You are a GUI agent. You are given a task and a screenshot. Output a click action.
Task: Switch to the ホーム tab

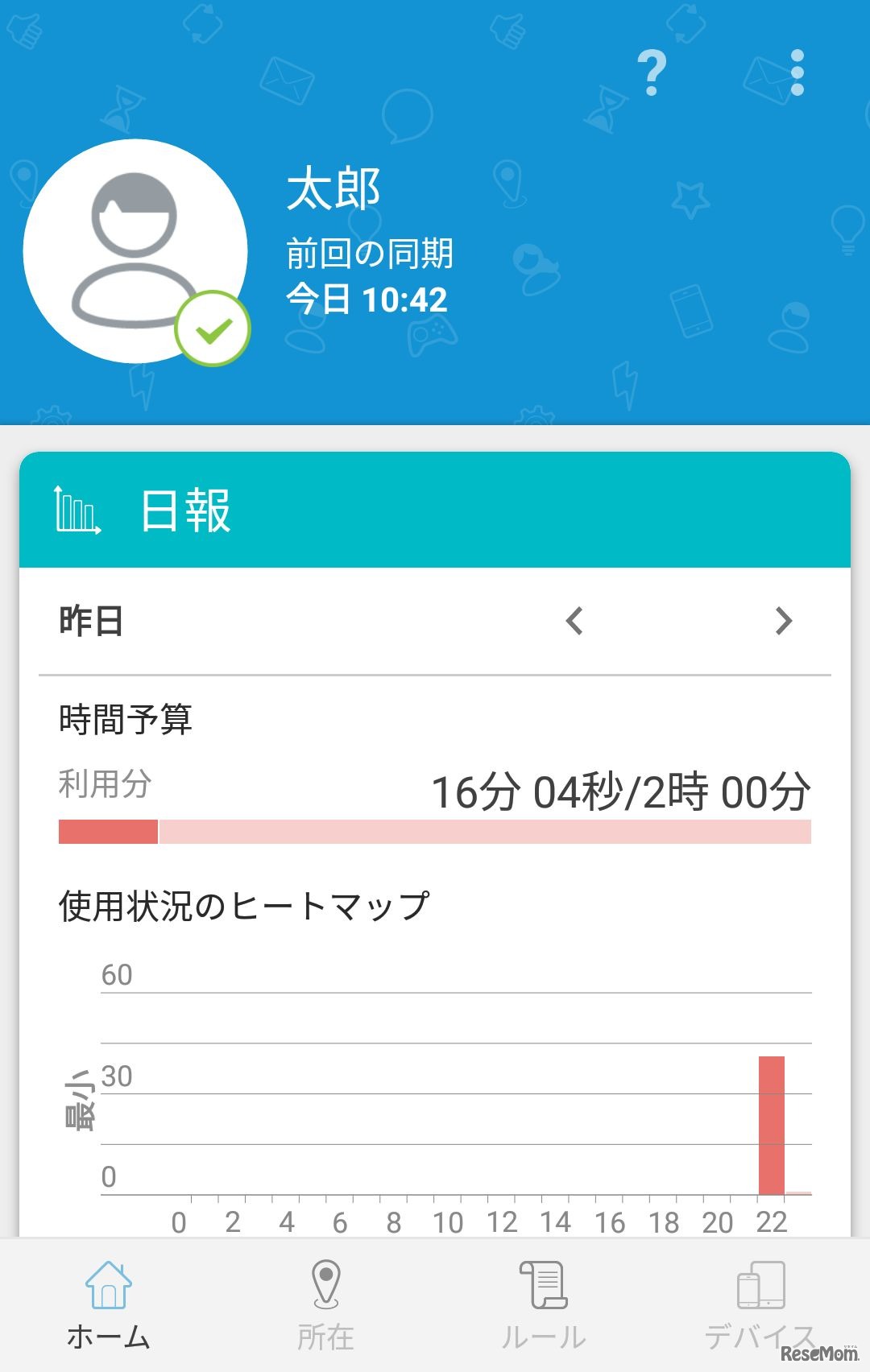tap(109, 1304)
